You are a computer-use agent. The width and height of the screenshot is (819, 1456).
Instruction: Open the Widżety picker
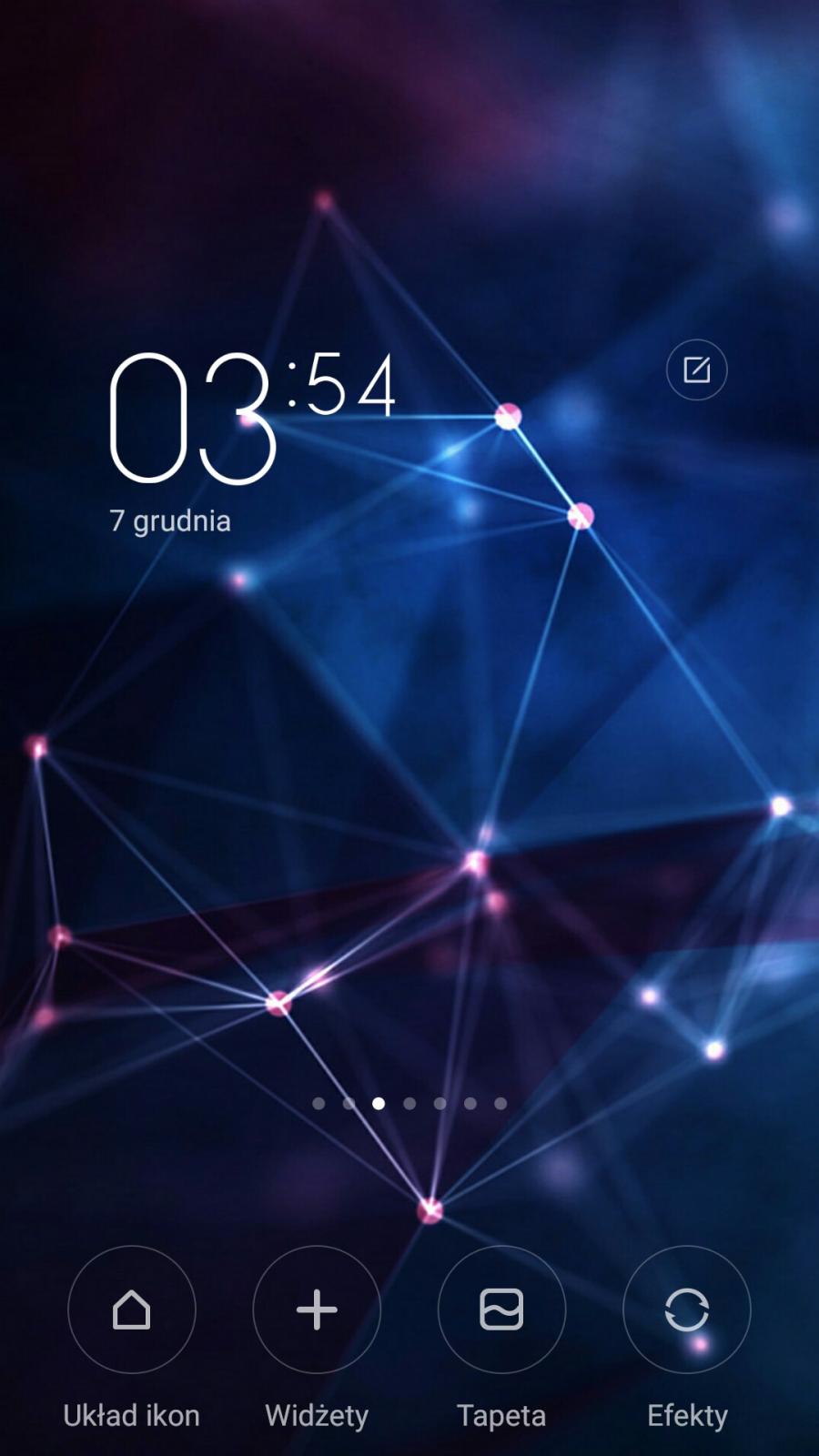(x=317, y=1309)
